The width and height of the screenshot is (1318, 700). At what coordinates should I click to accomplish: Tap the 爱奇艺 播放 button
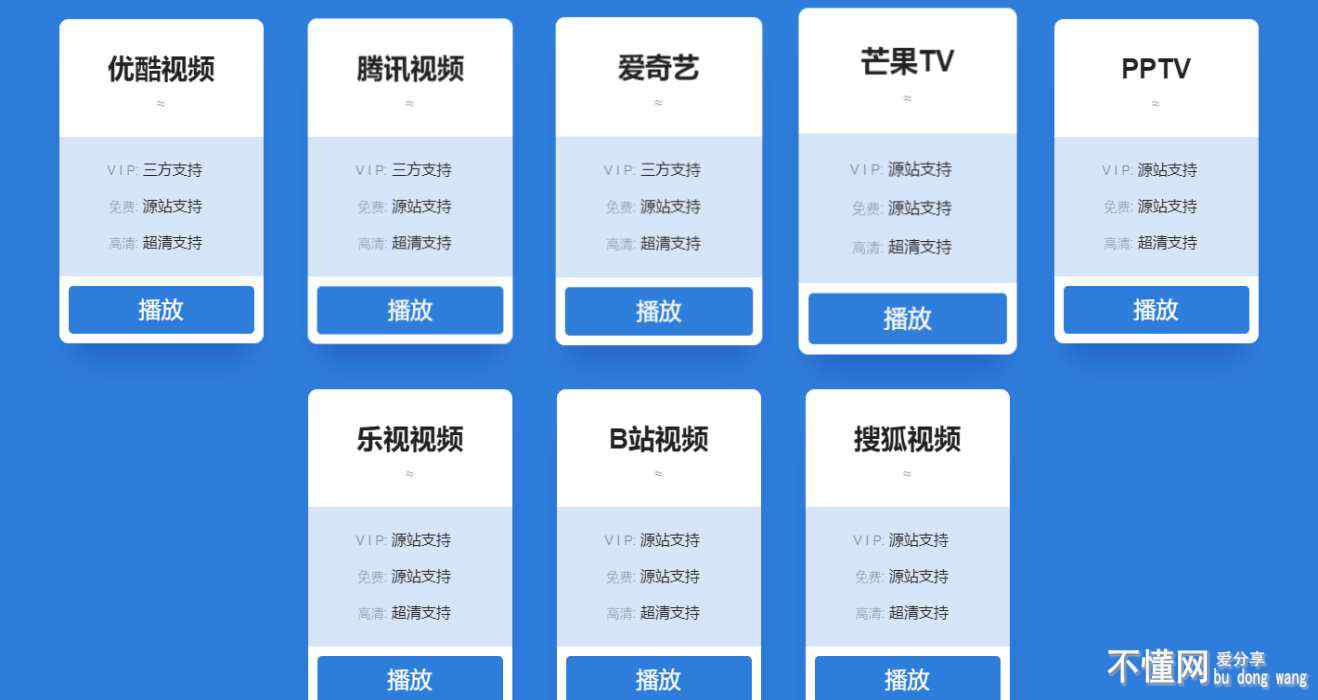pyautogui.click(x=658, y=311)
